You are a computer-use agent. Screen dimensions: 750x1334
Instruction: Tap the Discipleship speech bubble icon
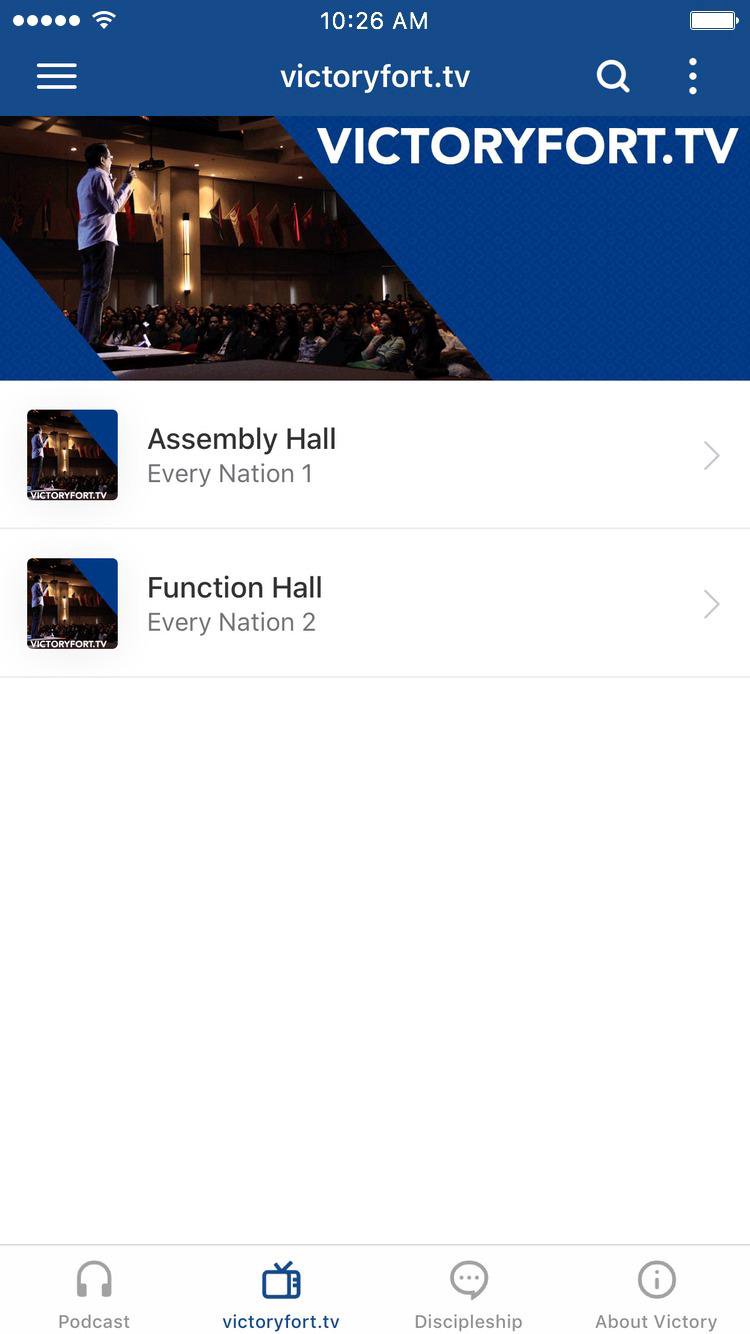click(468, 1278)
